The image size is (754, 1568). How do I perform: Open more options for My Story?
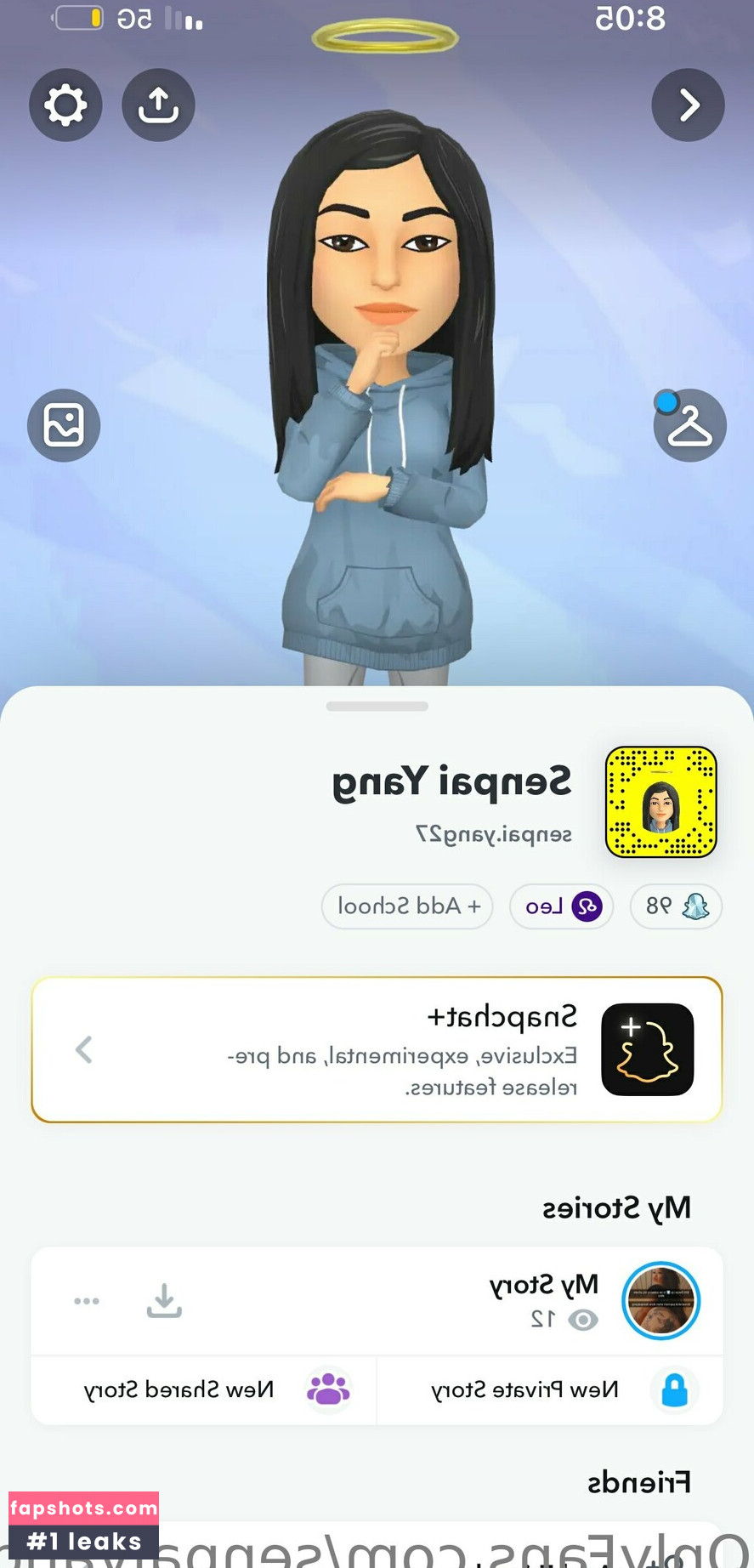coord(87,1301)
